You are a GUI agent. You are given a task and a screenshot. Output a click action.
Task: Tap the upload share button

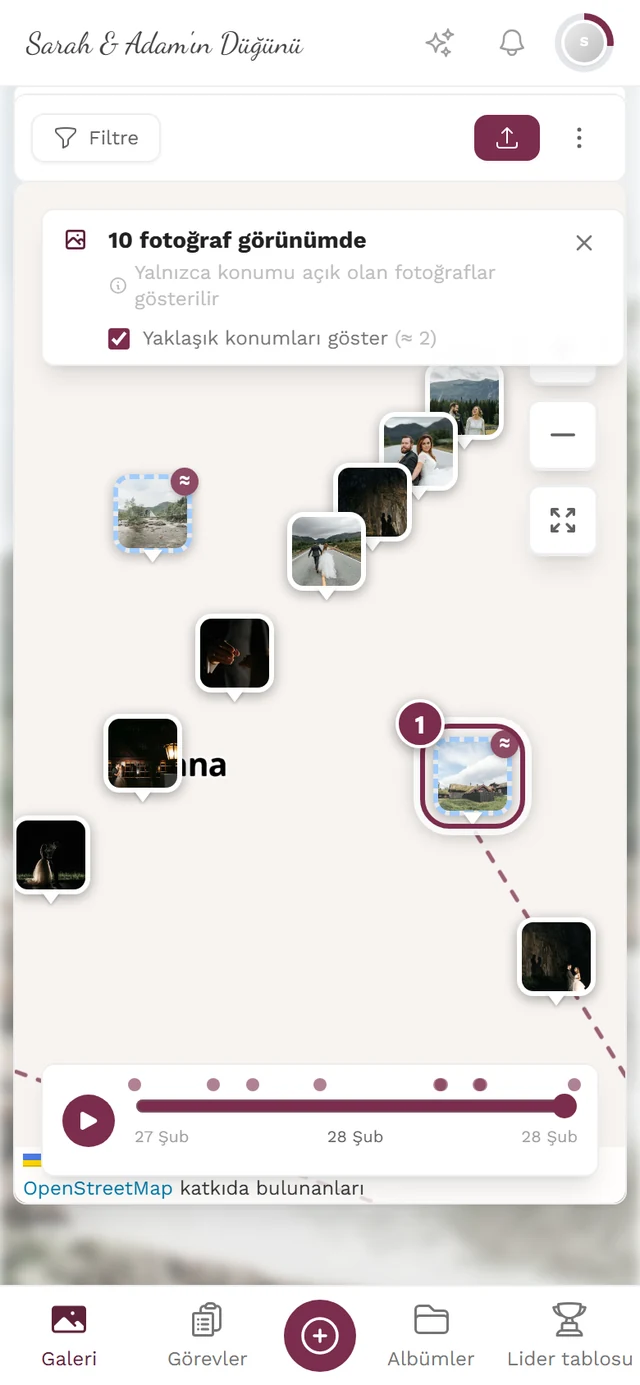[507, 138]
